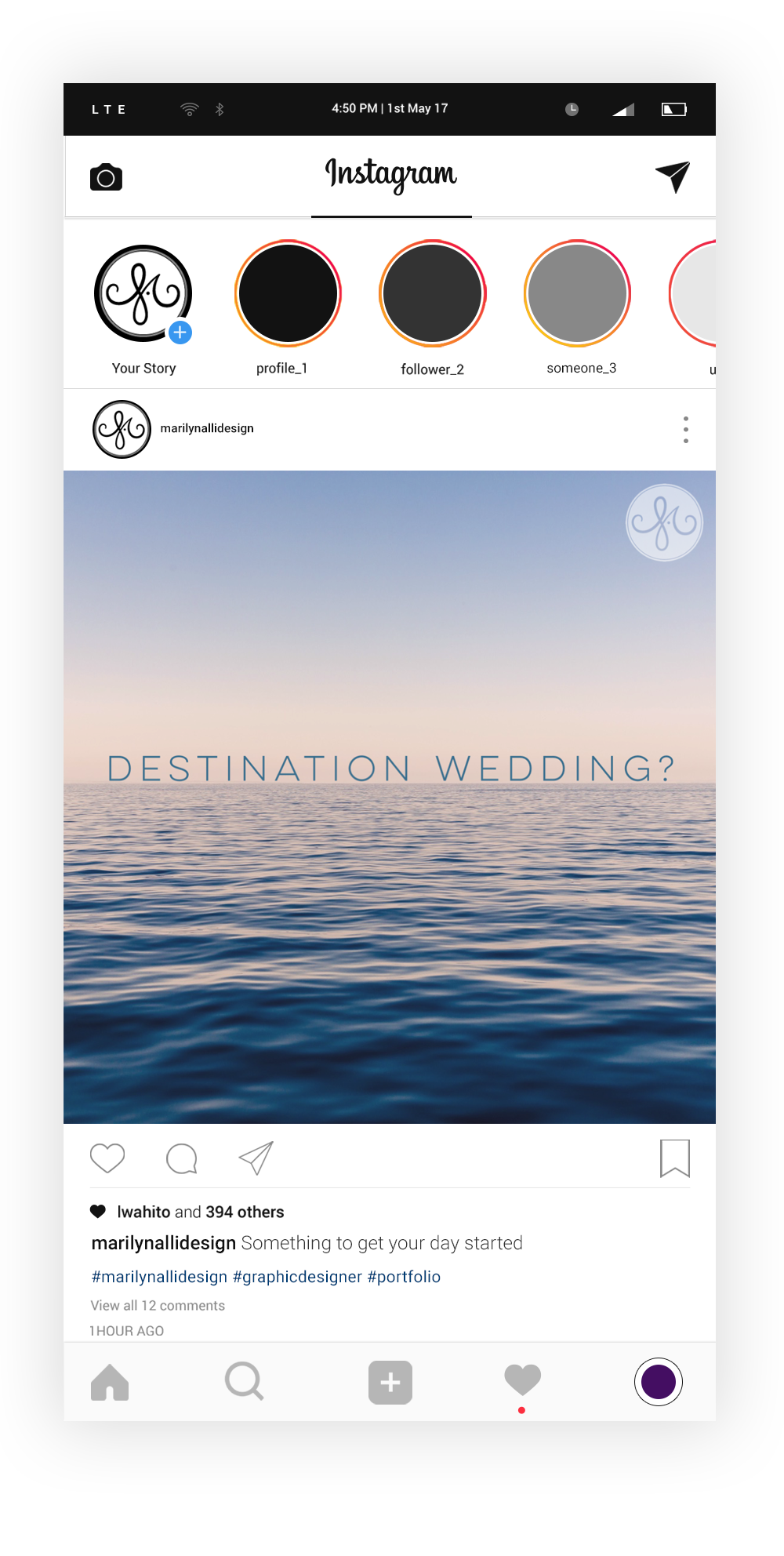Comment on the marilynallidesign post
784x1556 pixels.
pyautogui.click(x=182, y=1158)
